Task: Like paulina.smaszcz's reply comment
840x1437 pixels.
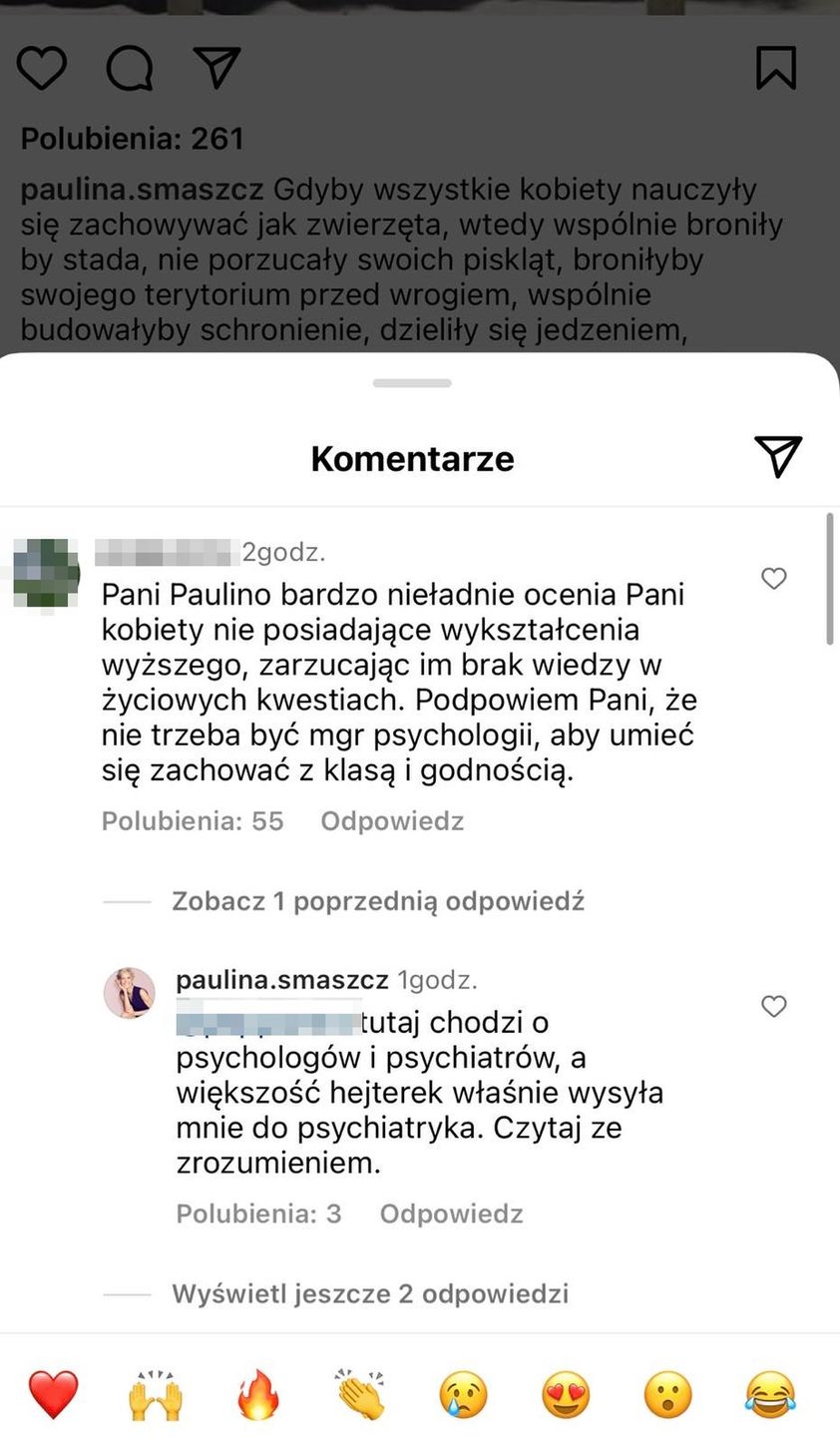Action: 774,1007
